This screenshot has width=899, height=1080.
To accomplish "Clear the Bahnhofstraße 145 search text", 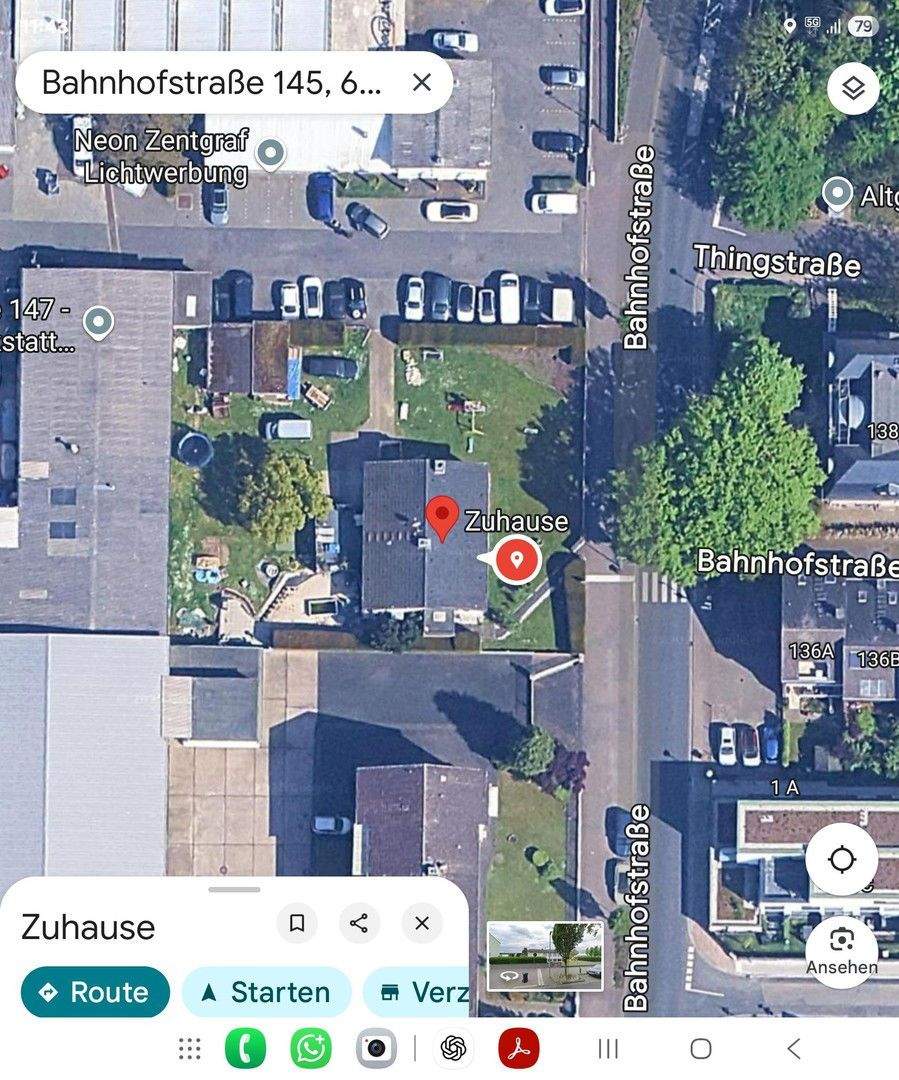I will 422,82.
